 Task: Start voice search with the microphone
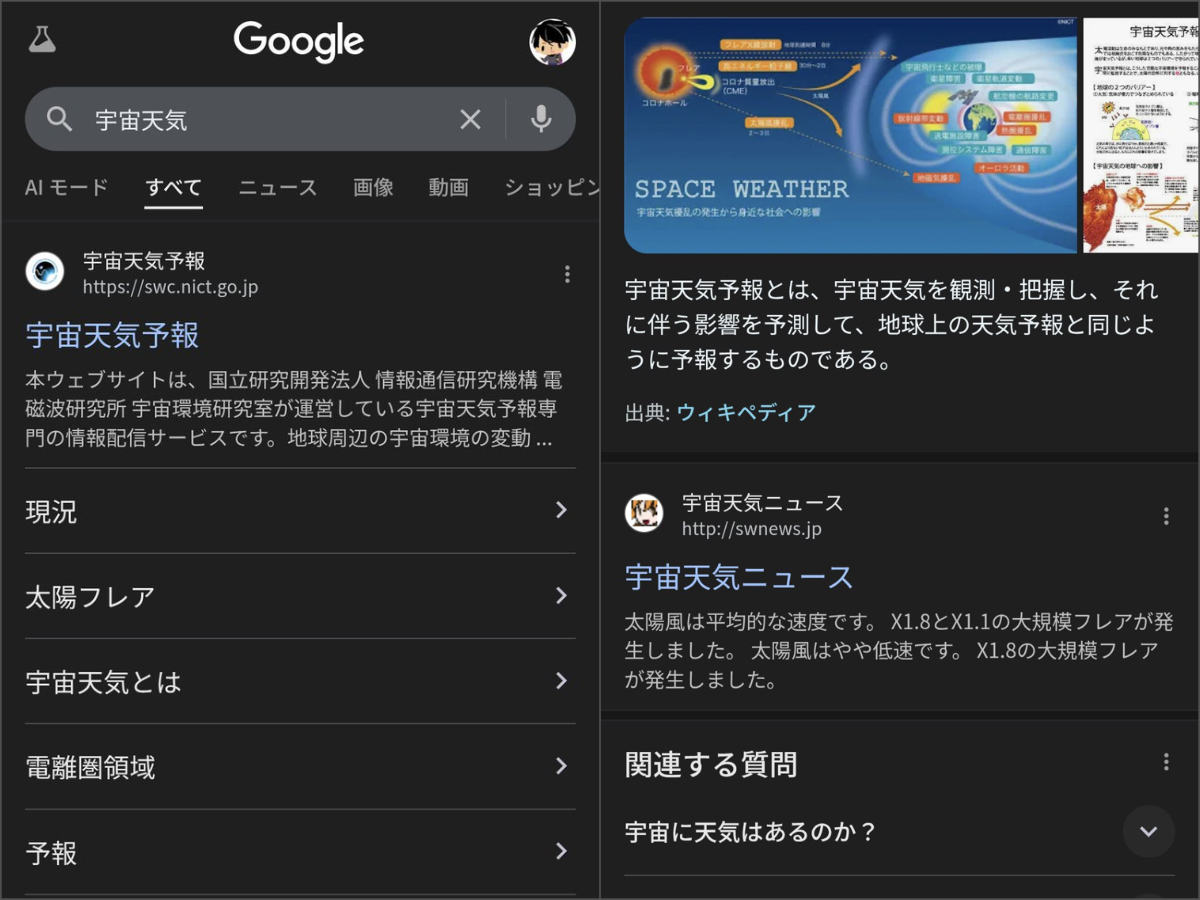coord(541,120)
